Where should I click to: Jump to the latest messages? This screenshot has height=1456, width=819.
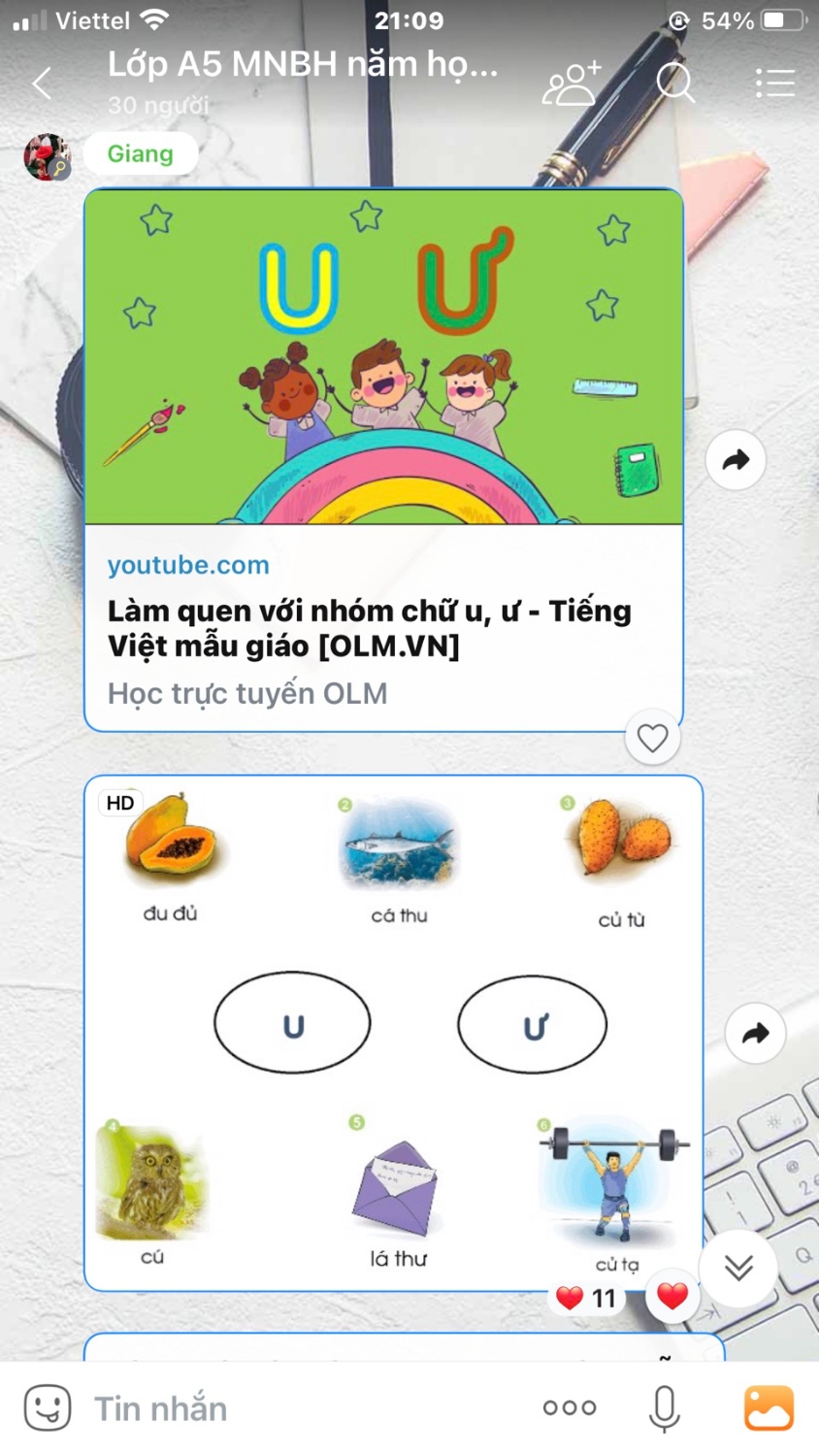point(738,1267)
